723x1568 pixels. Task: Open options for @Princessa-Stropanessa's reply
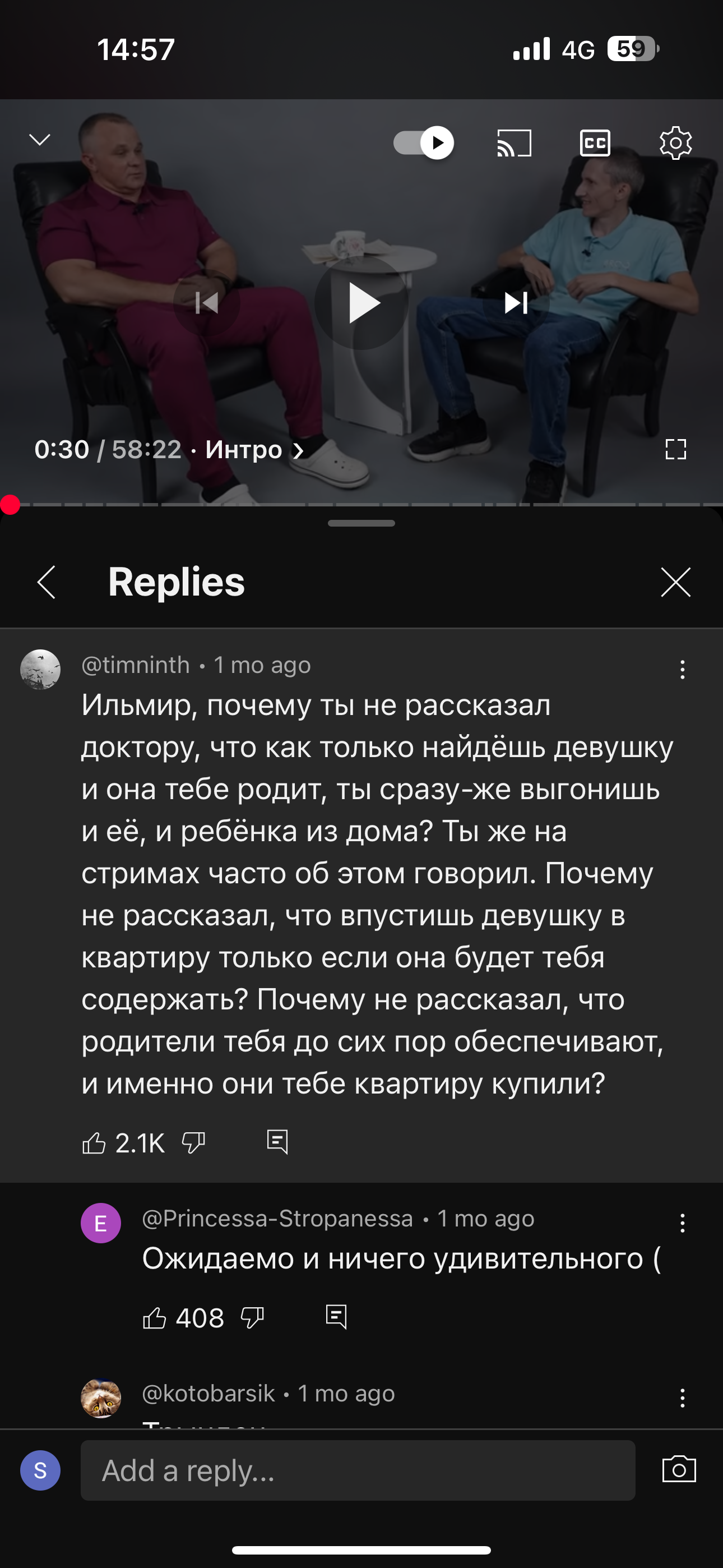pyautogui.click(x=682, y=1223)
